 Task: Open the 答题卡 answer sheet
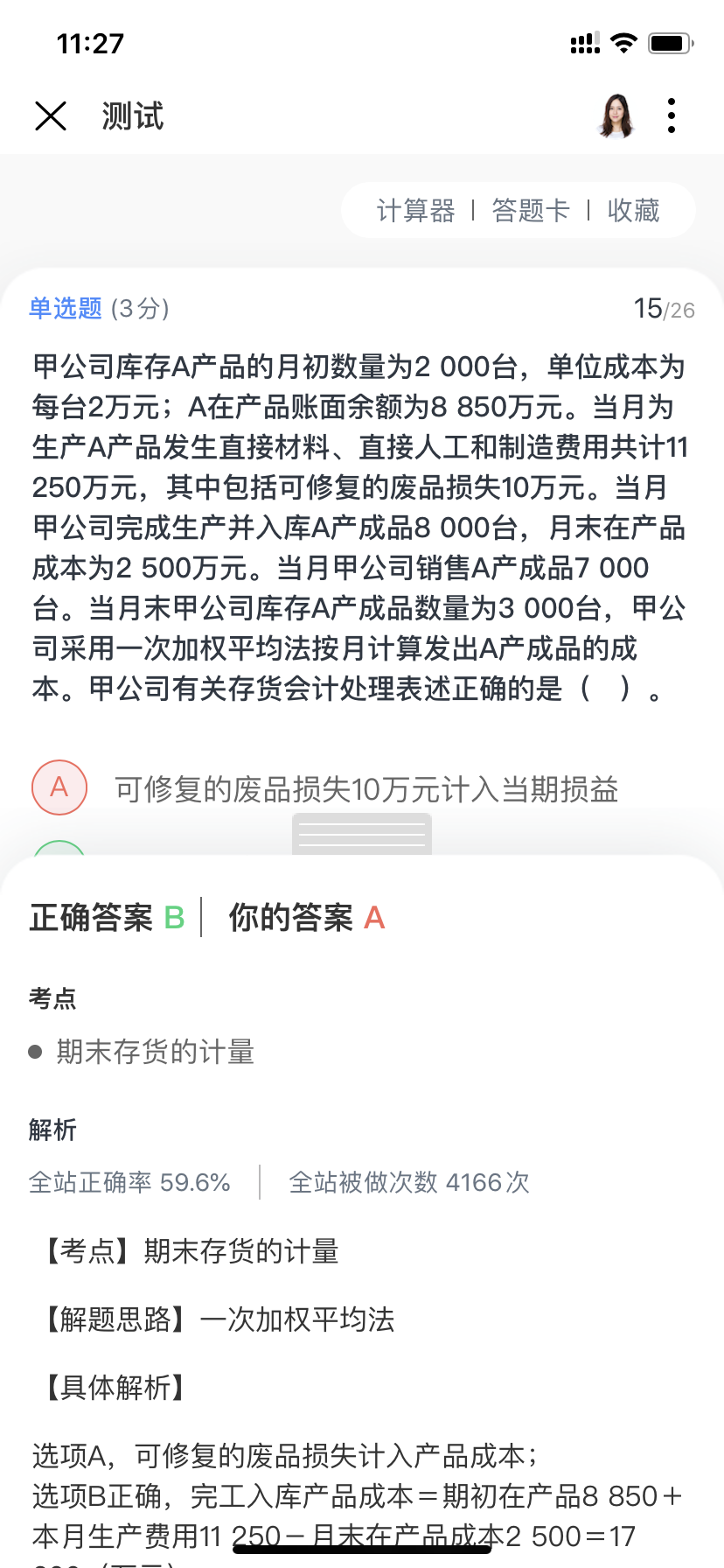531,211
